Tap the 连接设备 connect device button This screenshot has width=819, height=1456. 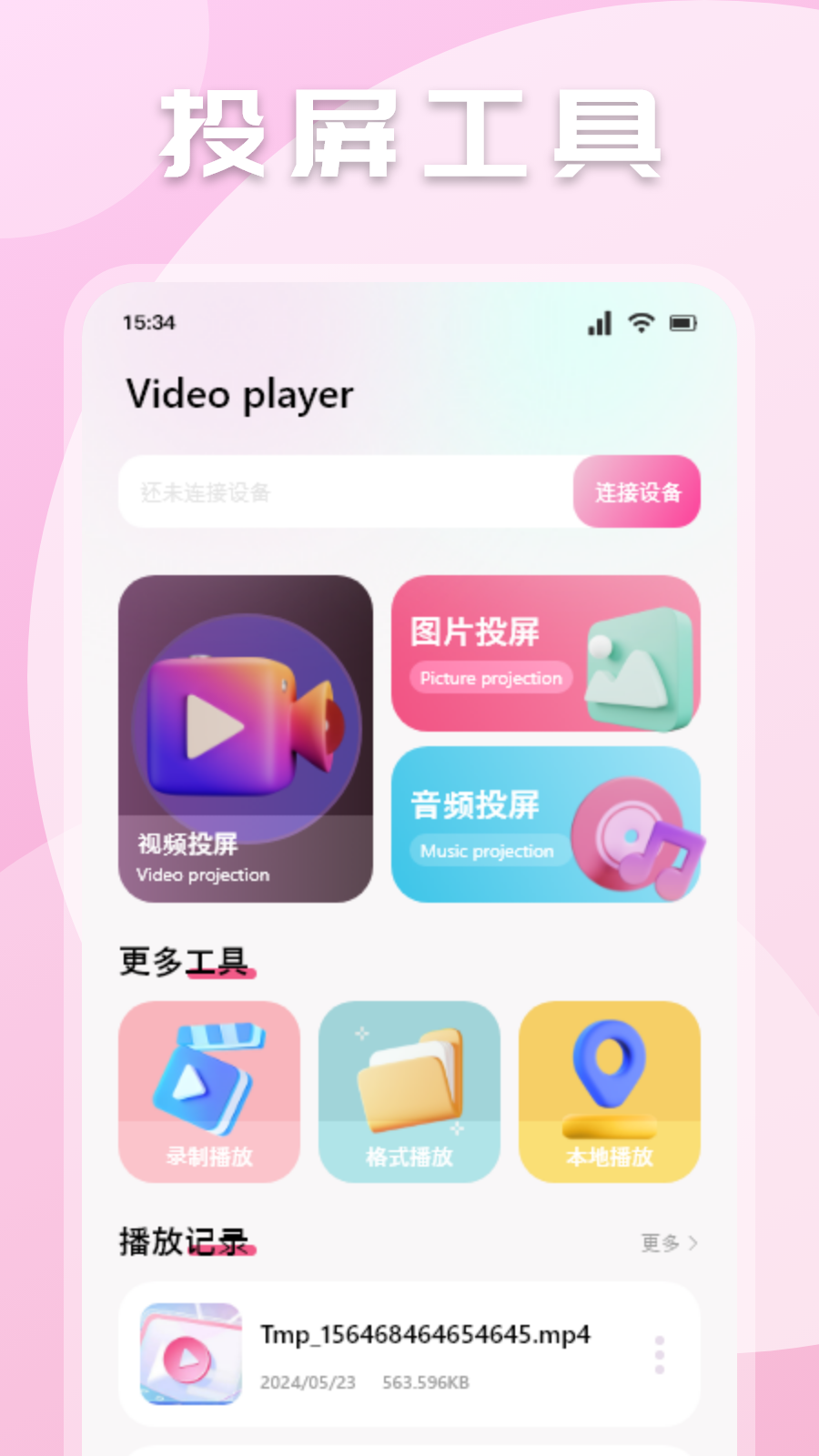636,493
